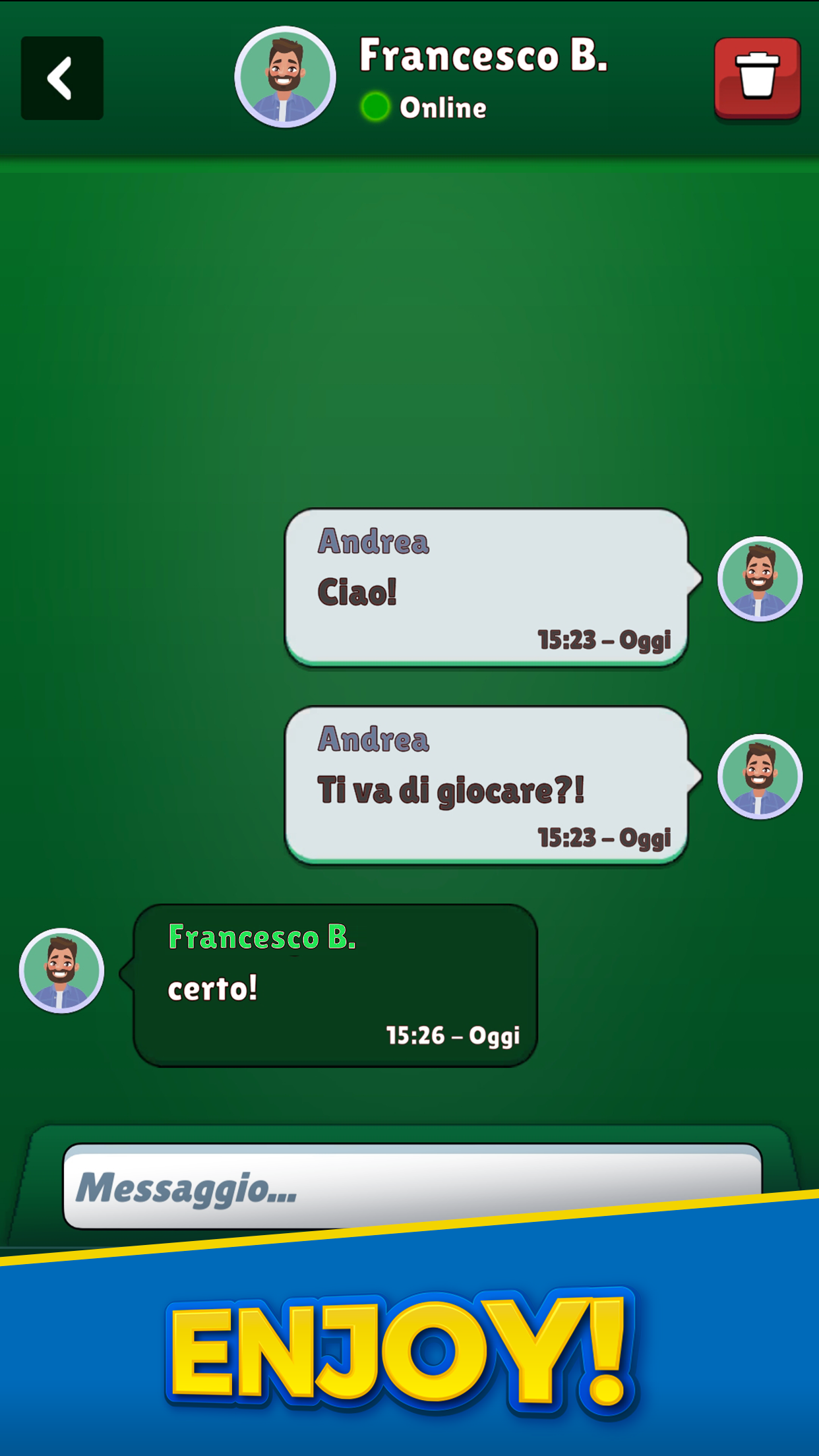The image size is (819, 1456).
Task: Delete the conversation with the trash button
Action: pos(757,79)
